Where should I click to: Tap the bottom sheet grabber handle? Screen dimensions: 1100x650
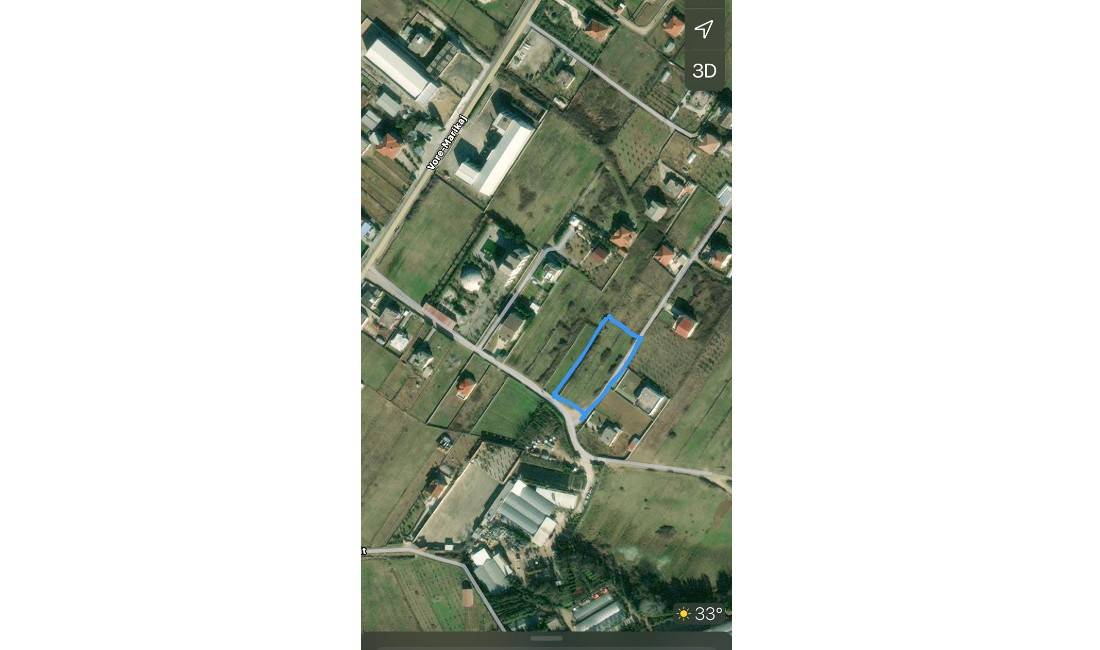click(x=546, y=638)
